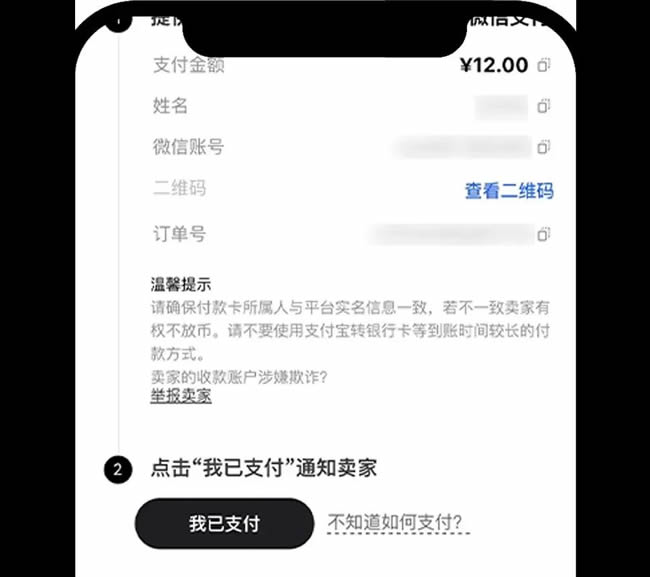
Task: Copy the WeChat account (微信账号)
Action: pos(544,147)
